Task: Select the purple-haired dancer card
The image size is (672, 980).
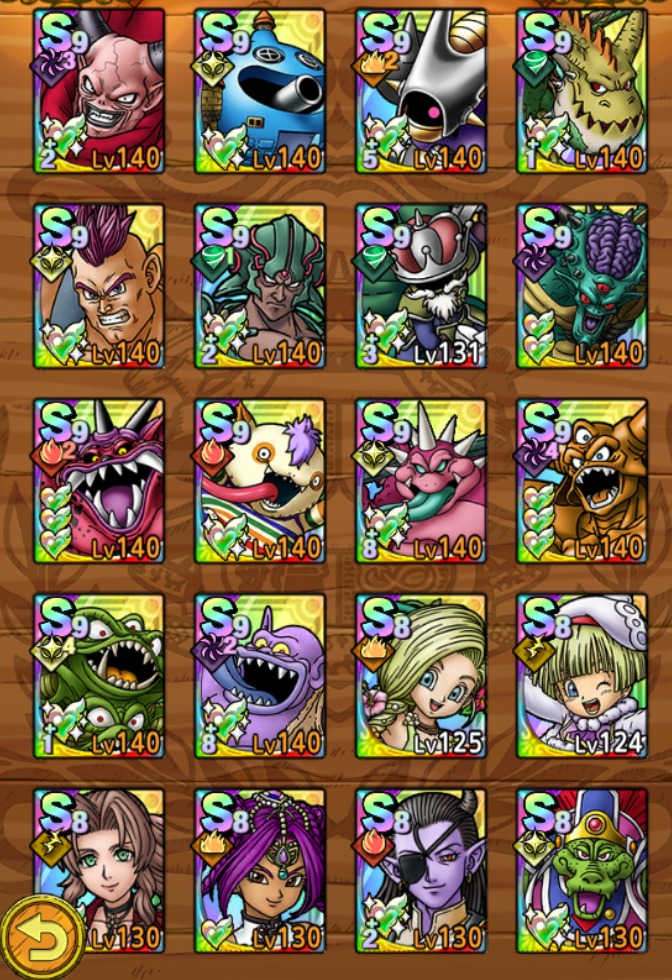Action: [261, 872]
